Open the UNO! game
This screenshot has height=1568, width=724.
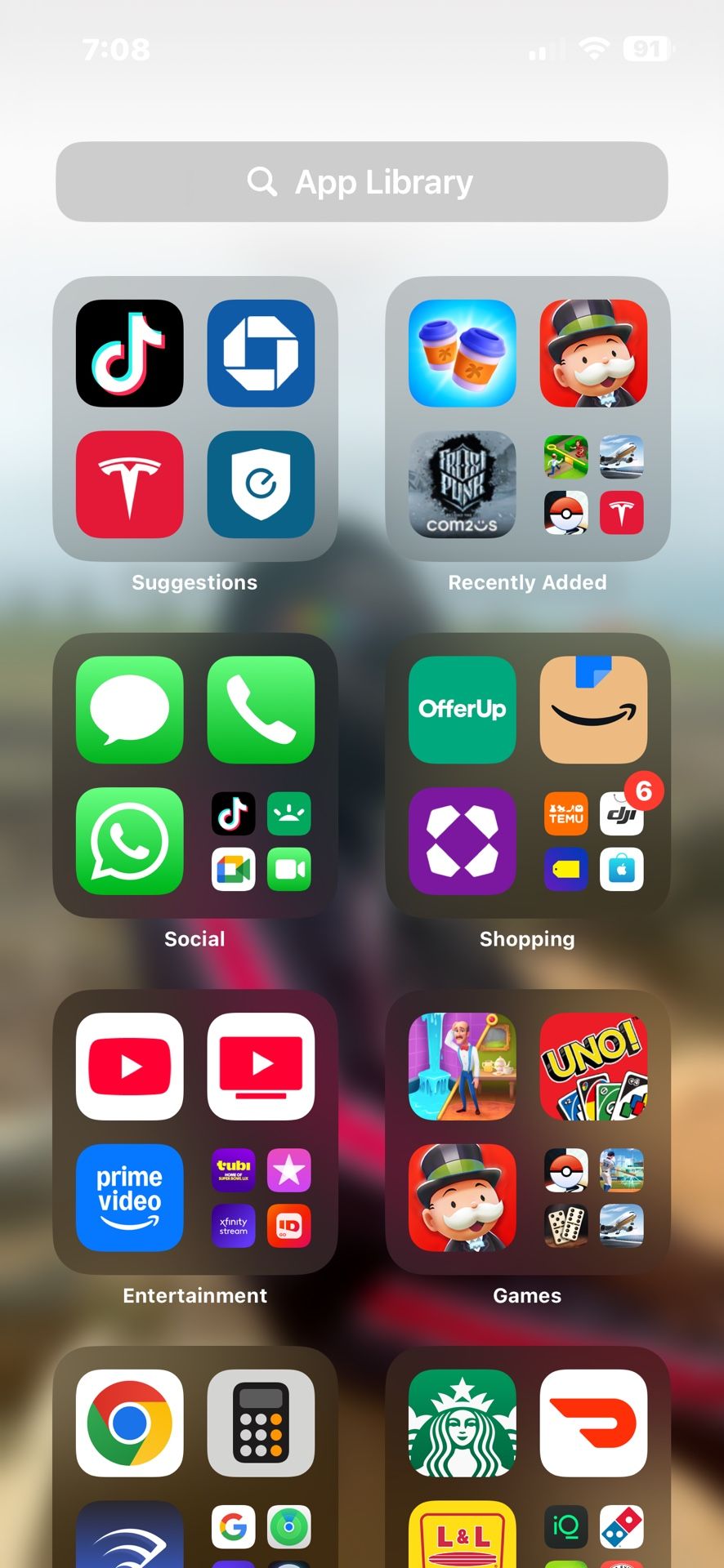tap(593, 1066)
